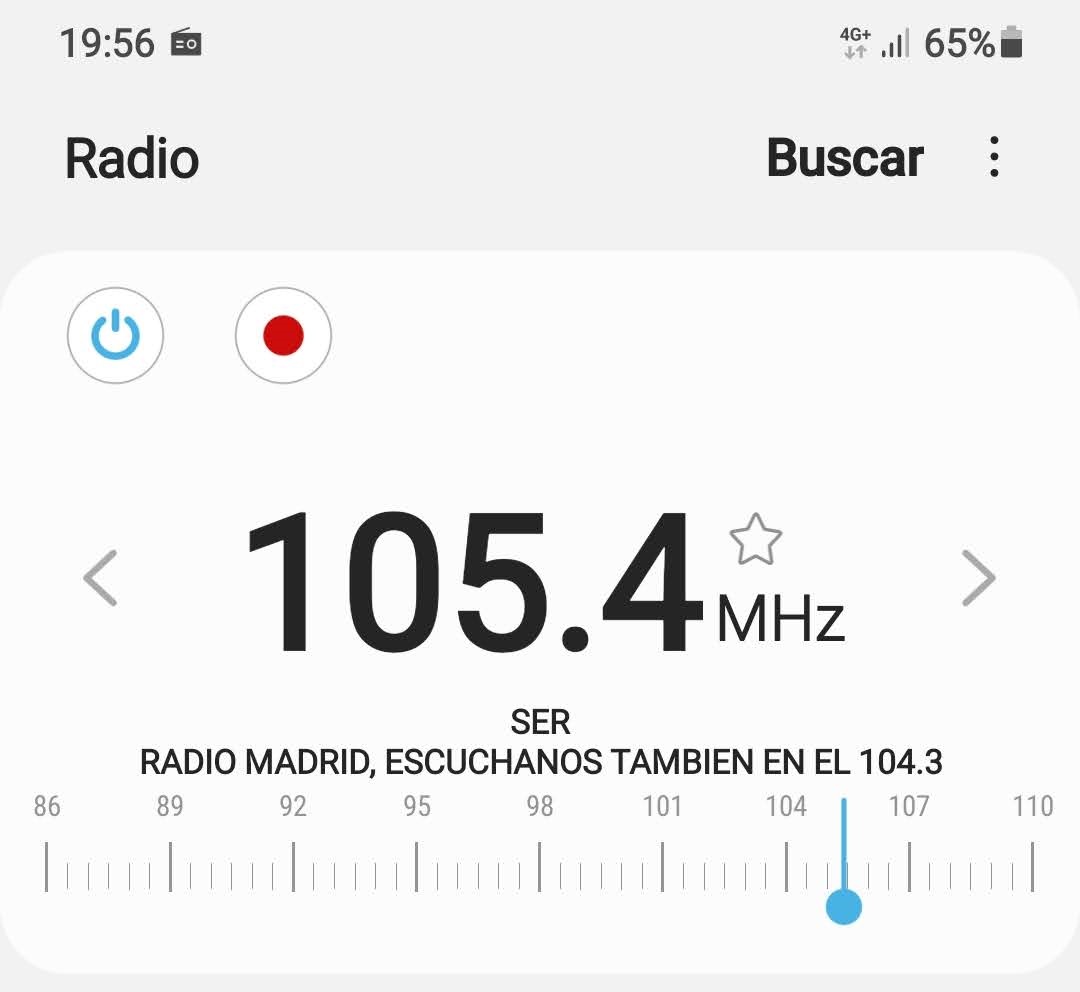Tune to previous frequency with left arrow
This screenshot has width=1080, height=992.
tap(100, 578)
